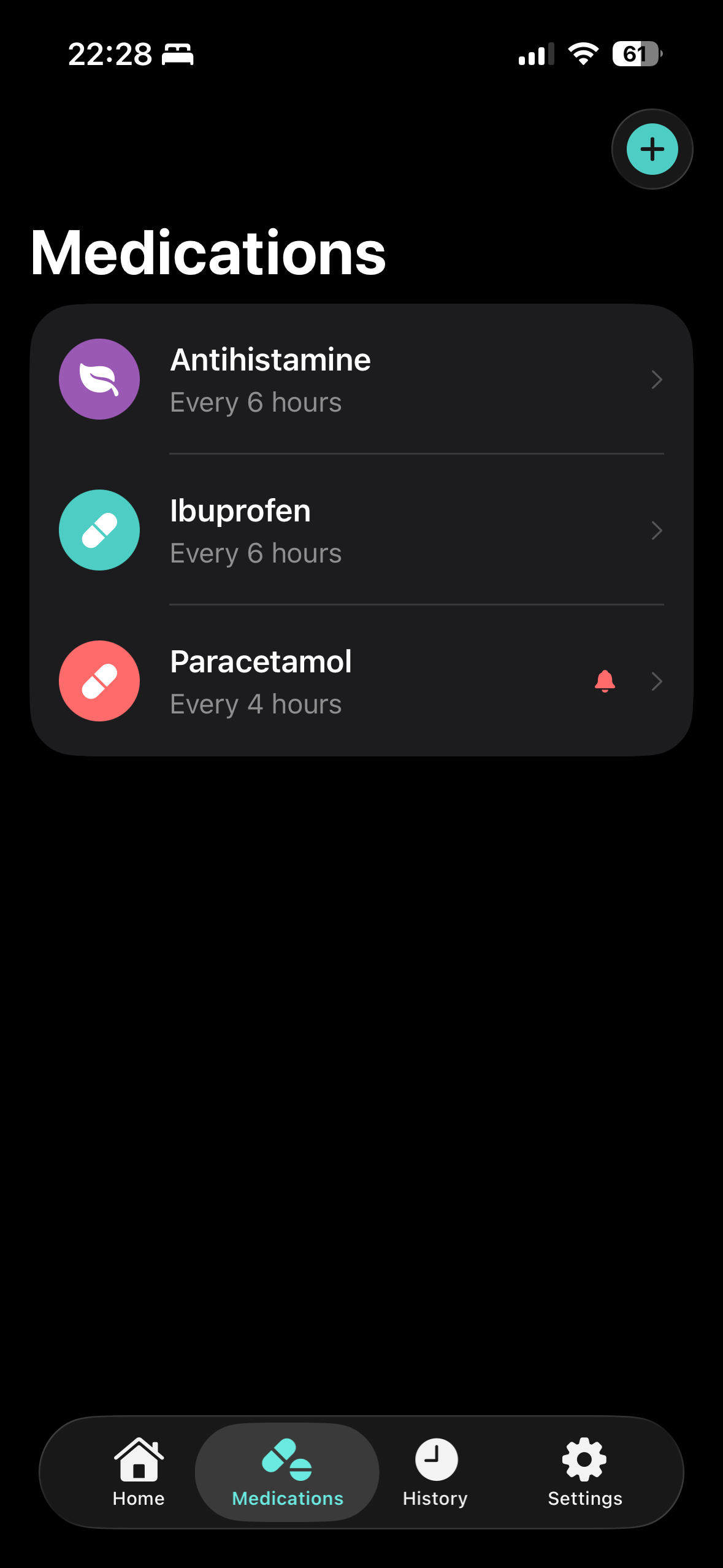Expand Ibuprofen details via its chevron

pos(657,531)
